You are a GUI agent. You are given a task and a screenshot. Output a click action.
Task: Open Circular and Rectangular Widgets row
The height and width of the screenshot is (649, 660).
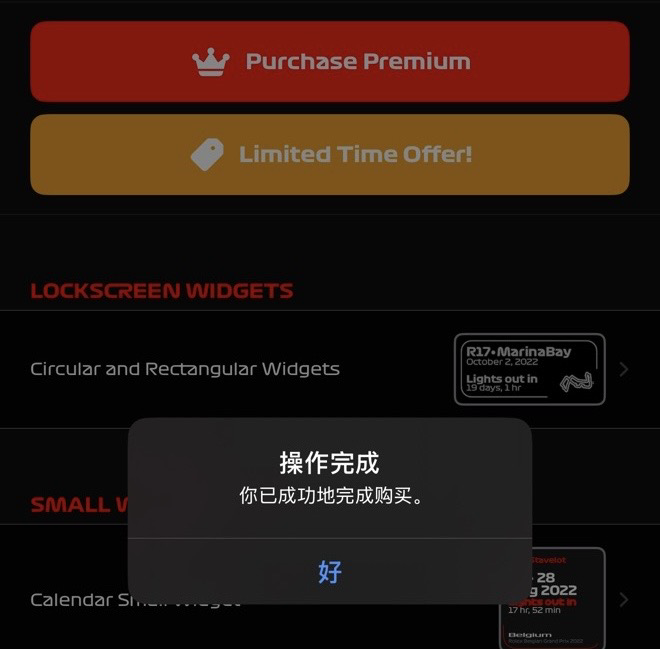(x=185, y=369)
